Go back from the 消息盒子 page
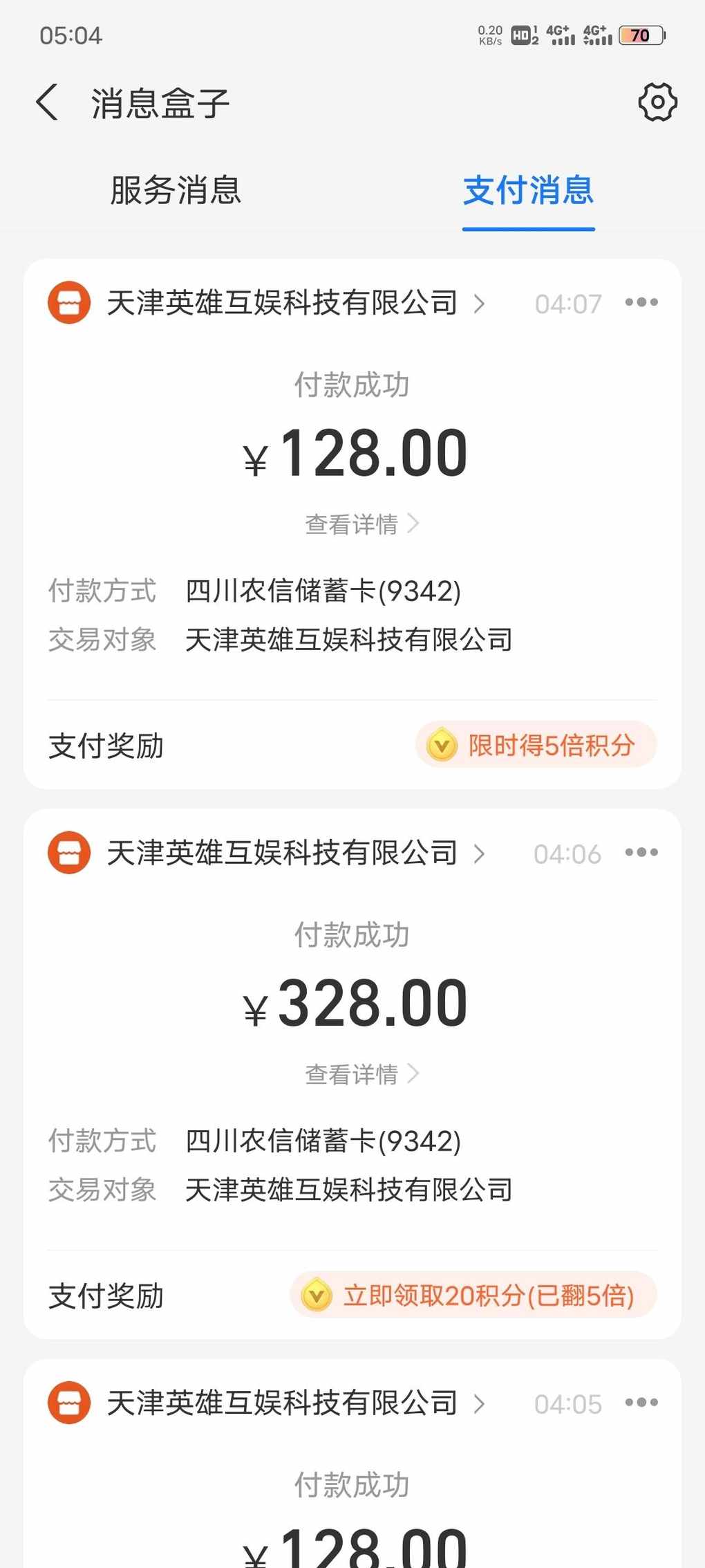705x1568 pixels. pos(47,103)
